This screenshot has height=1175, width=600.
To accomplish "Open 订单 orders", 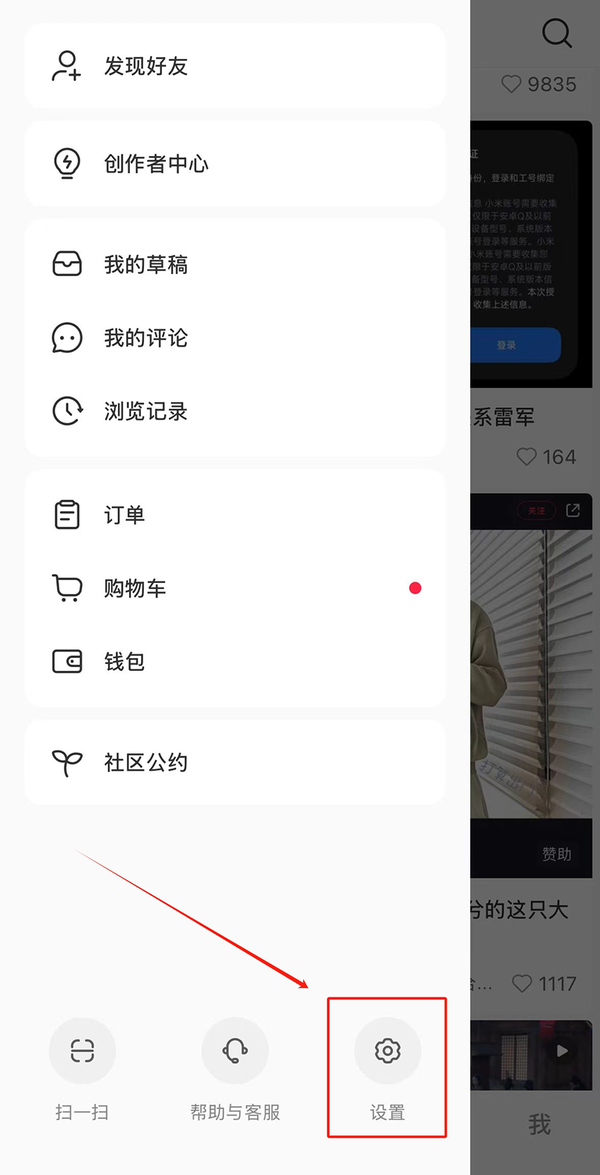I will (124, 515).
